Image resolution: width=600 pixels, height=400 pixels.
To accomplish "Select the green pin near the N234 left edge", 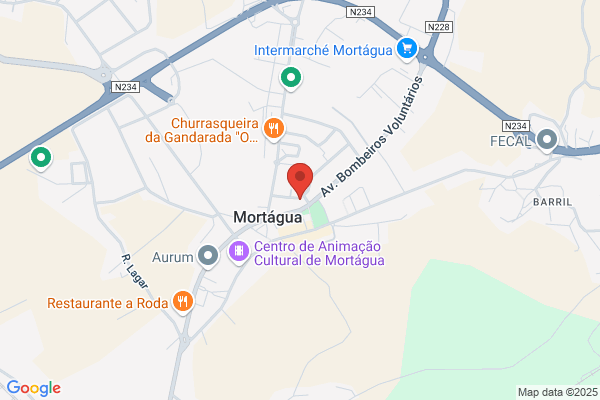I will coord(41,158).
